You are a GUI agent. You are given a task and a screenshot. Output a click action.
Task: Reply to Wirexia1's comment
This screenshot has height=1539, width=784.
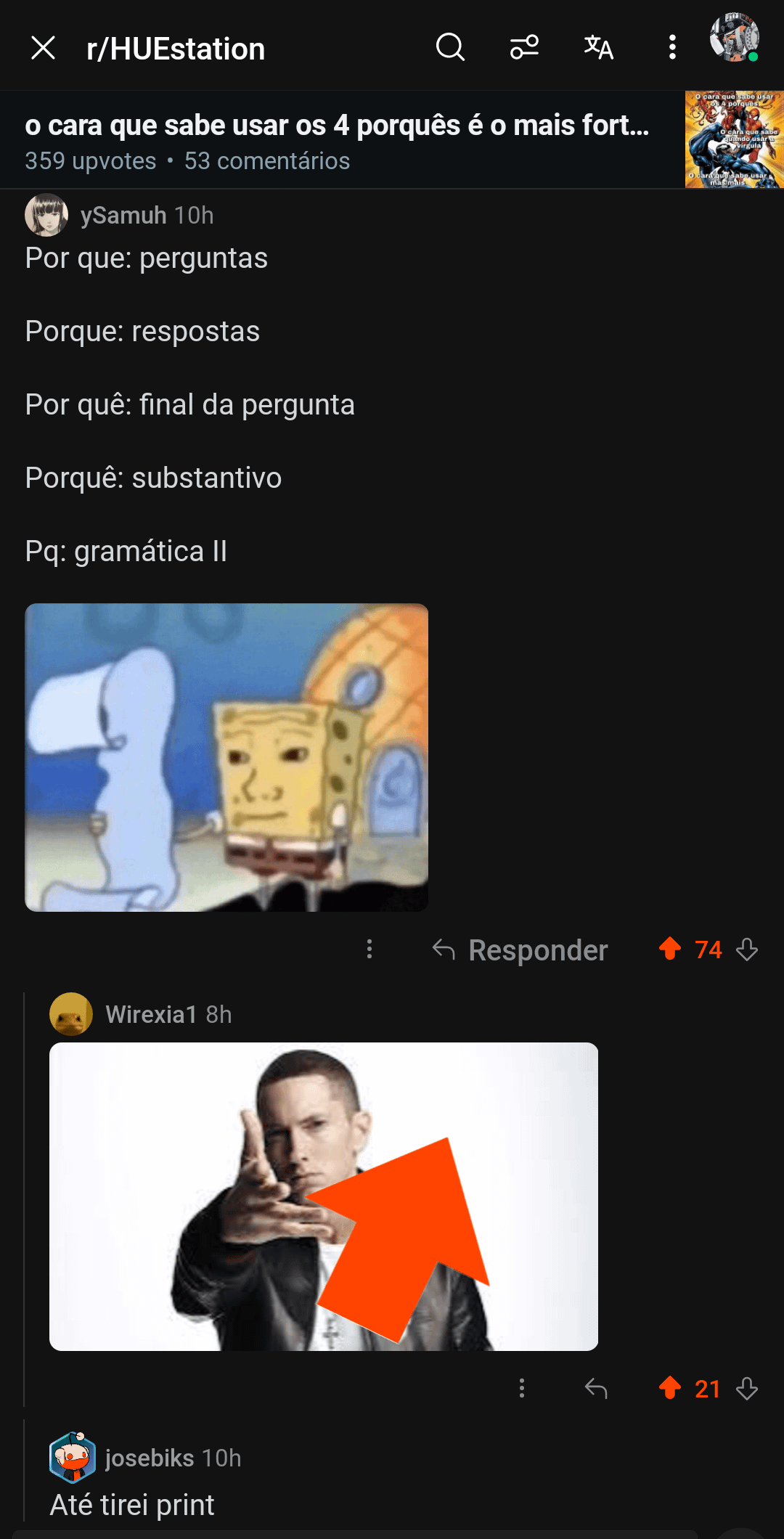tap(596, 1389)
